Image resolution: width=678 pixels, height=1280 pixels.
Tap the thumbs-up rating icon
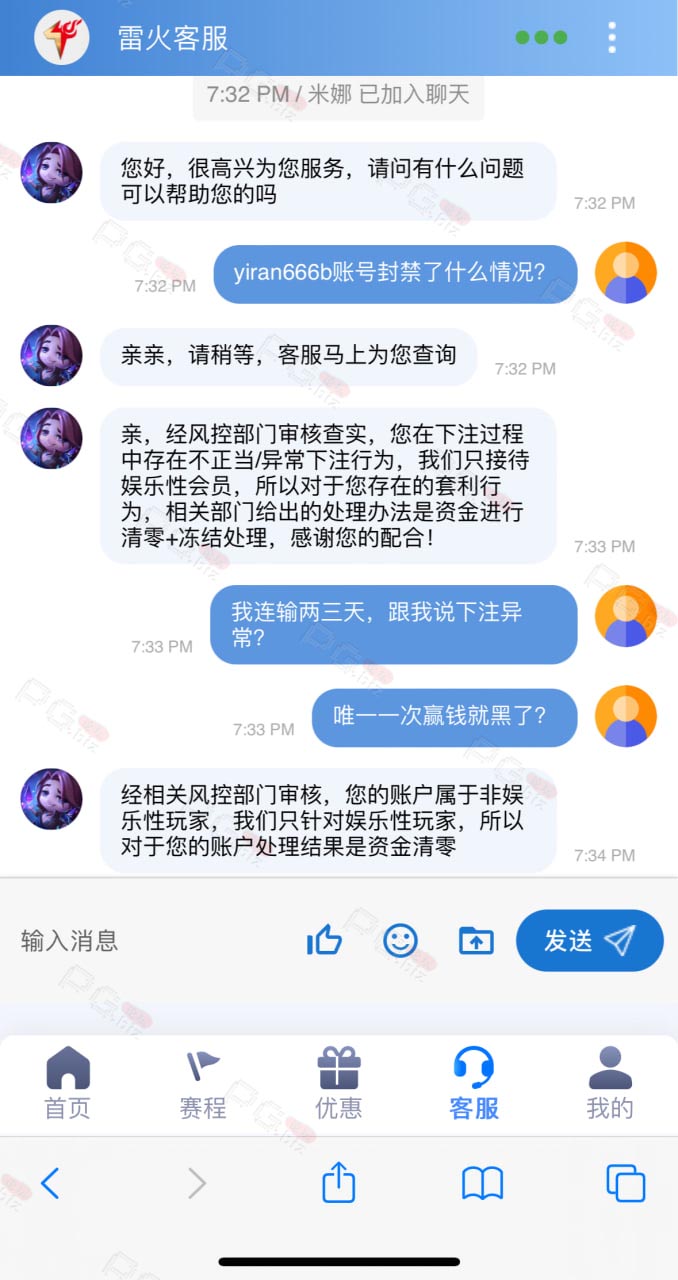coord(324,940)
